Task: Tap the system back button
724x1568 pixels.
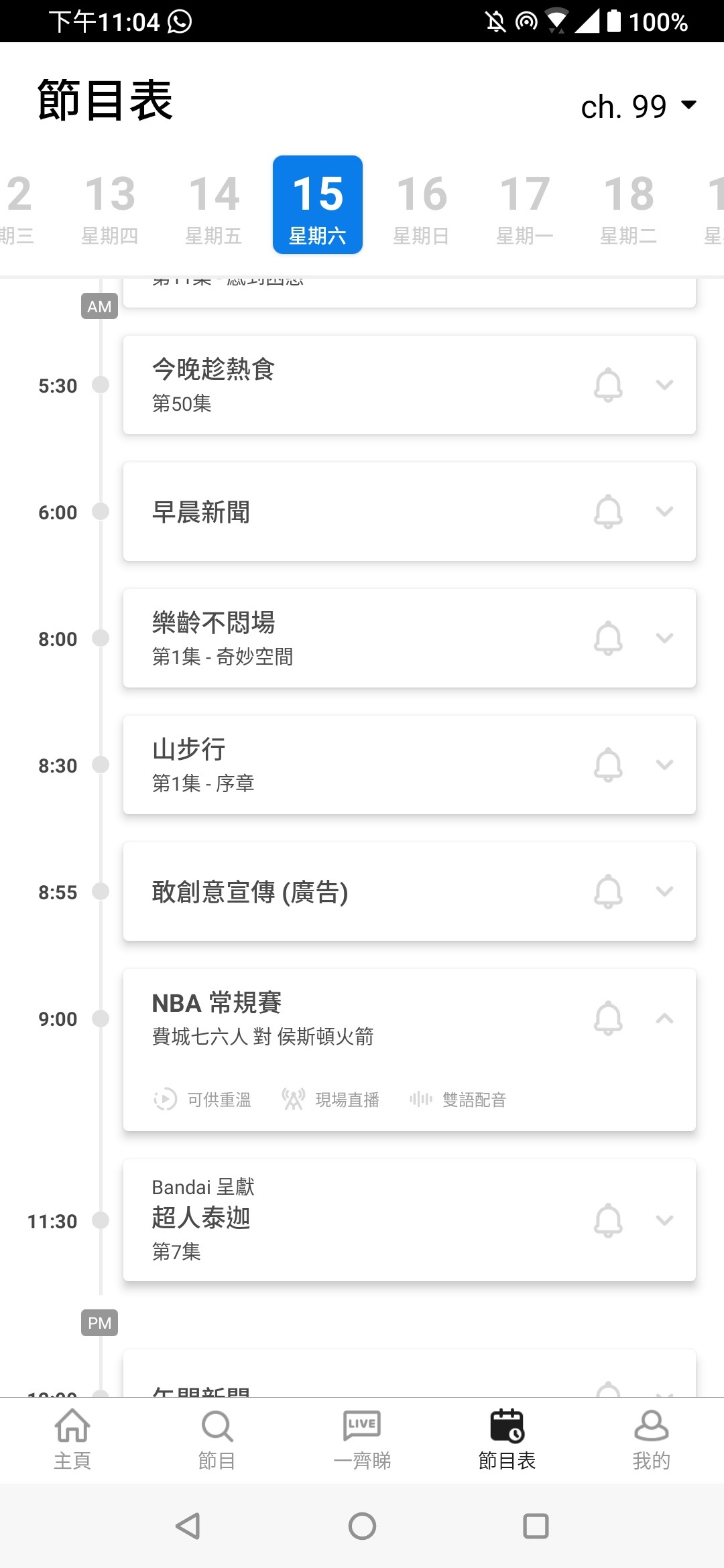Action: pos(188,1526)
